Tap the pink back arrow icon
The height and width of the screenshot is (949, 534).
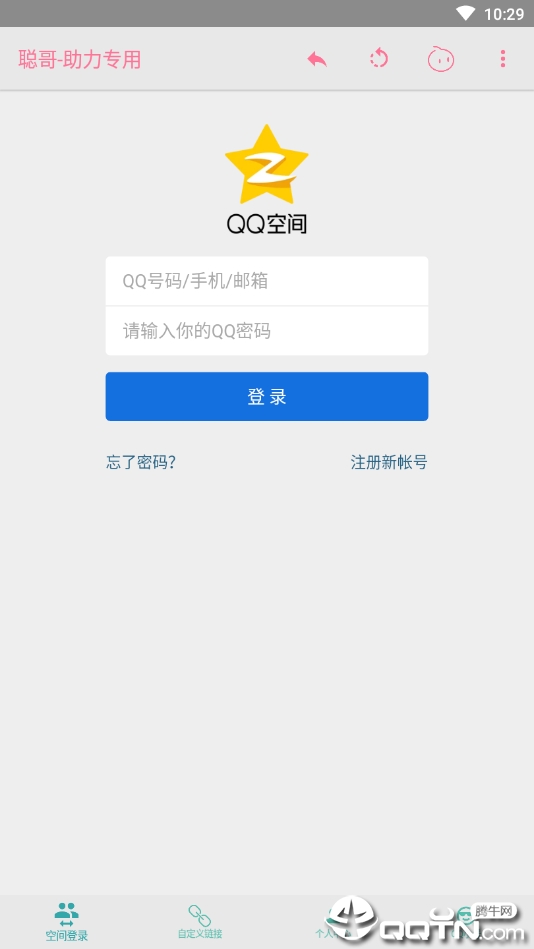(x=317, y=59)
